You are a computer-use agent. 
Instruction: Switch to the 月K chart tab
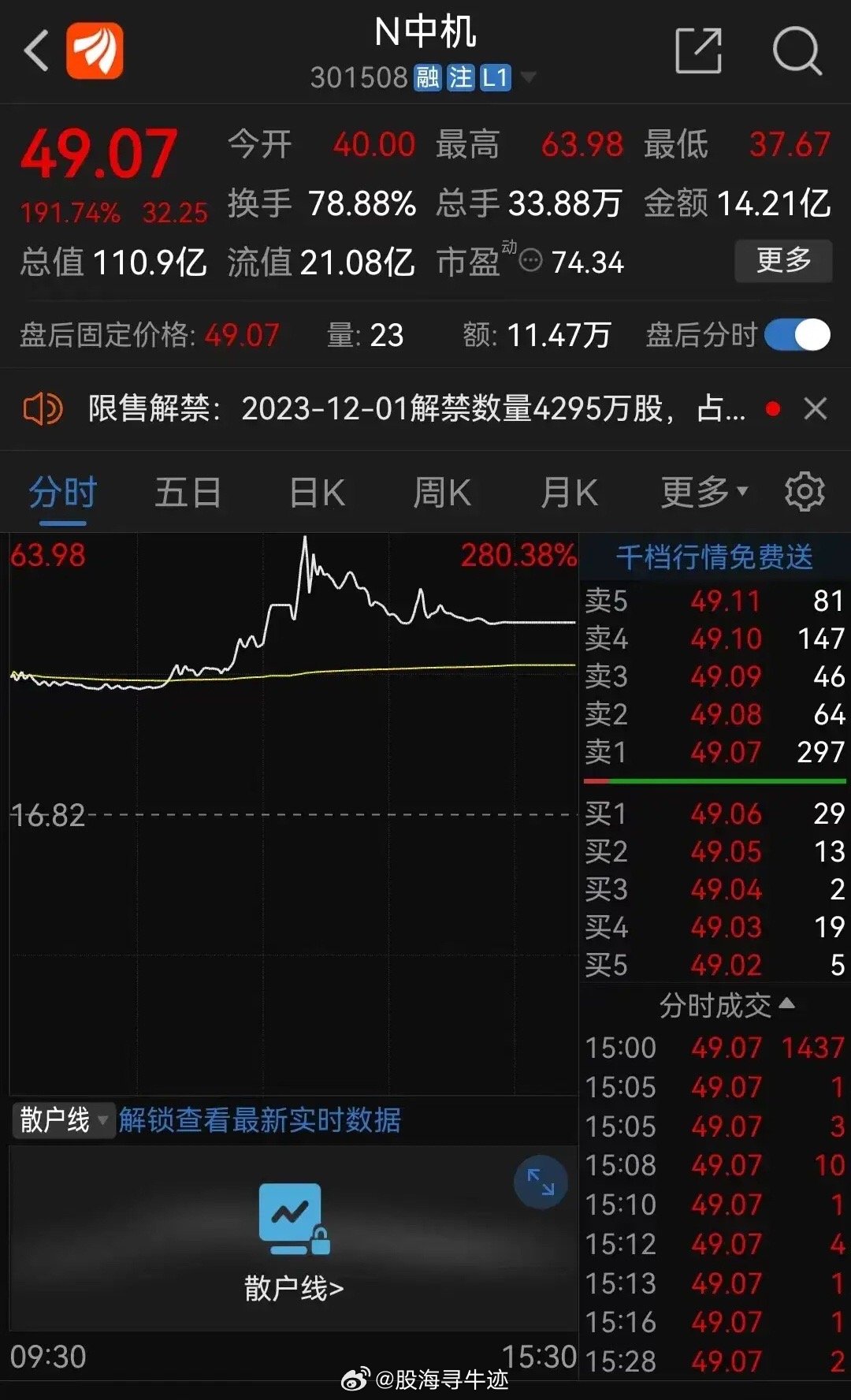click(569, 493)
